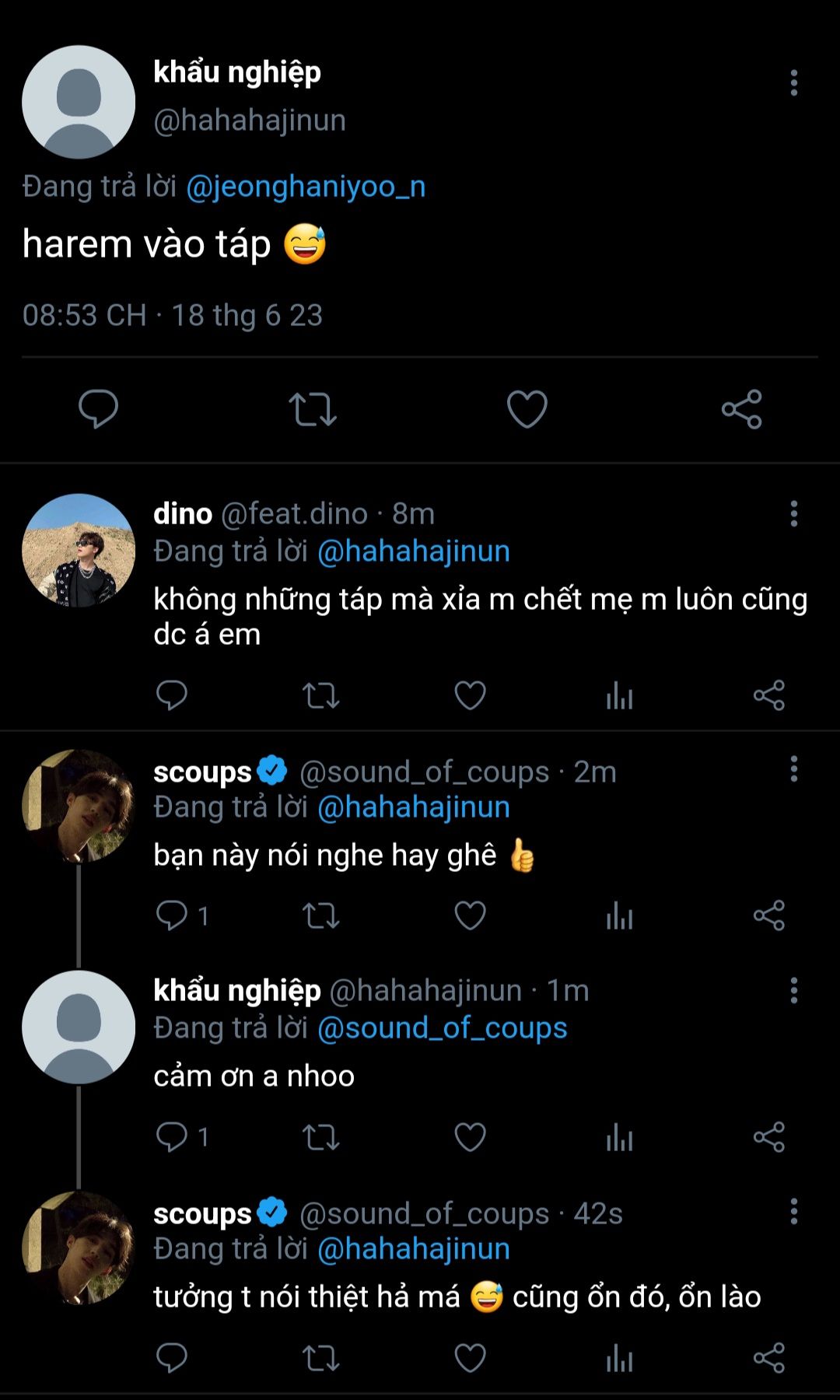
Task: Share scoups' 'tưởng t nói thiệt' reply
Action: tap(768, 1358)
